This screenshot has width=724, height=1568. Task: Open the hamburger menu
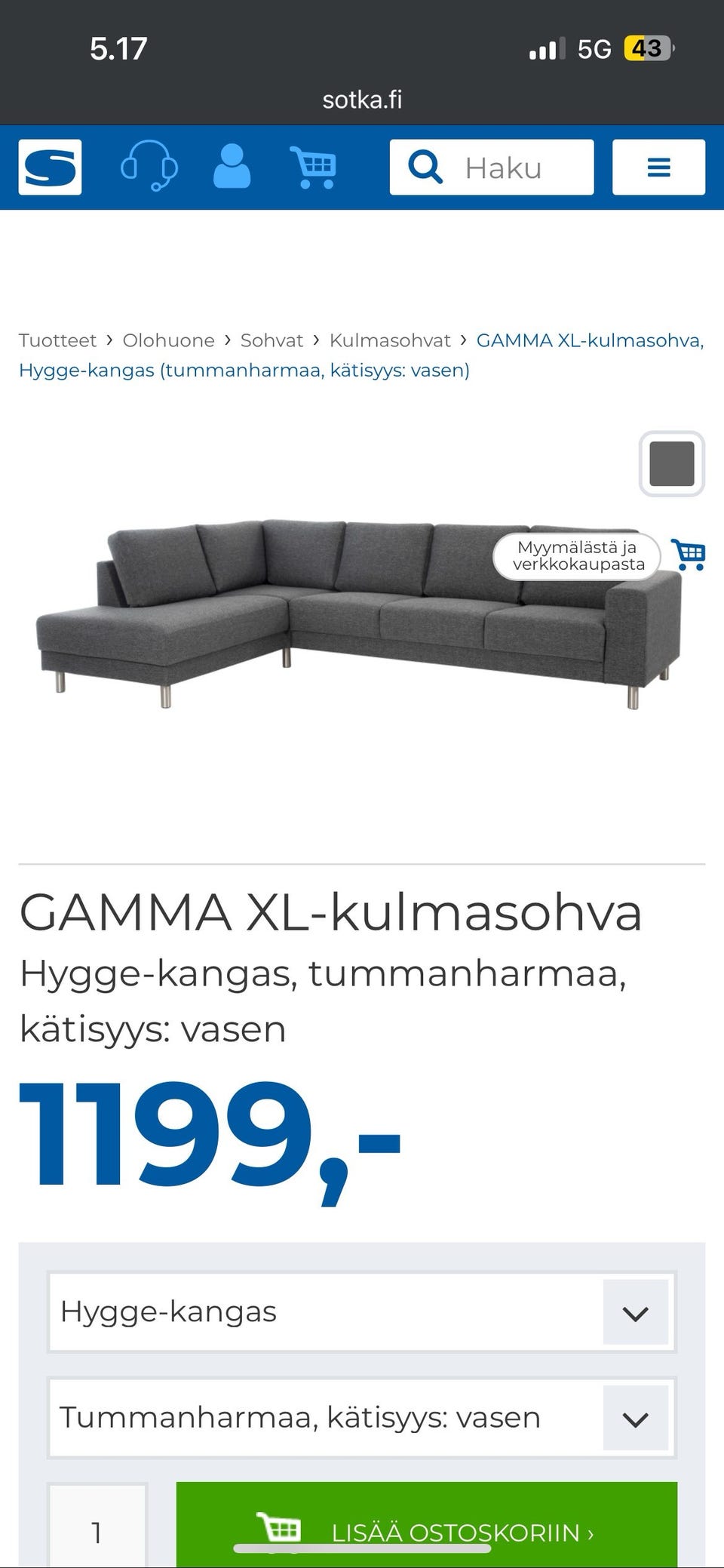(x=658, y=167)
